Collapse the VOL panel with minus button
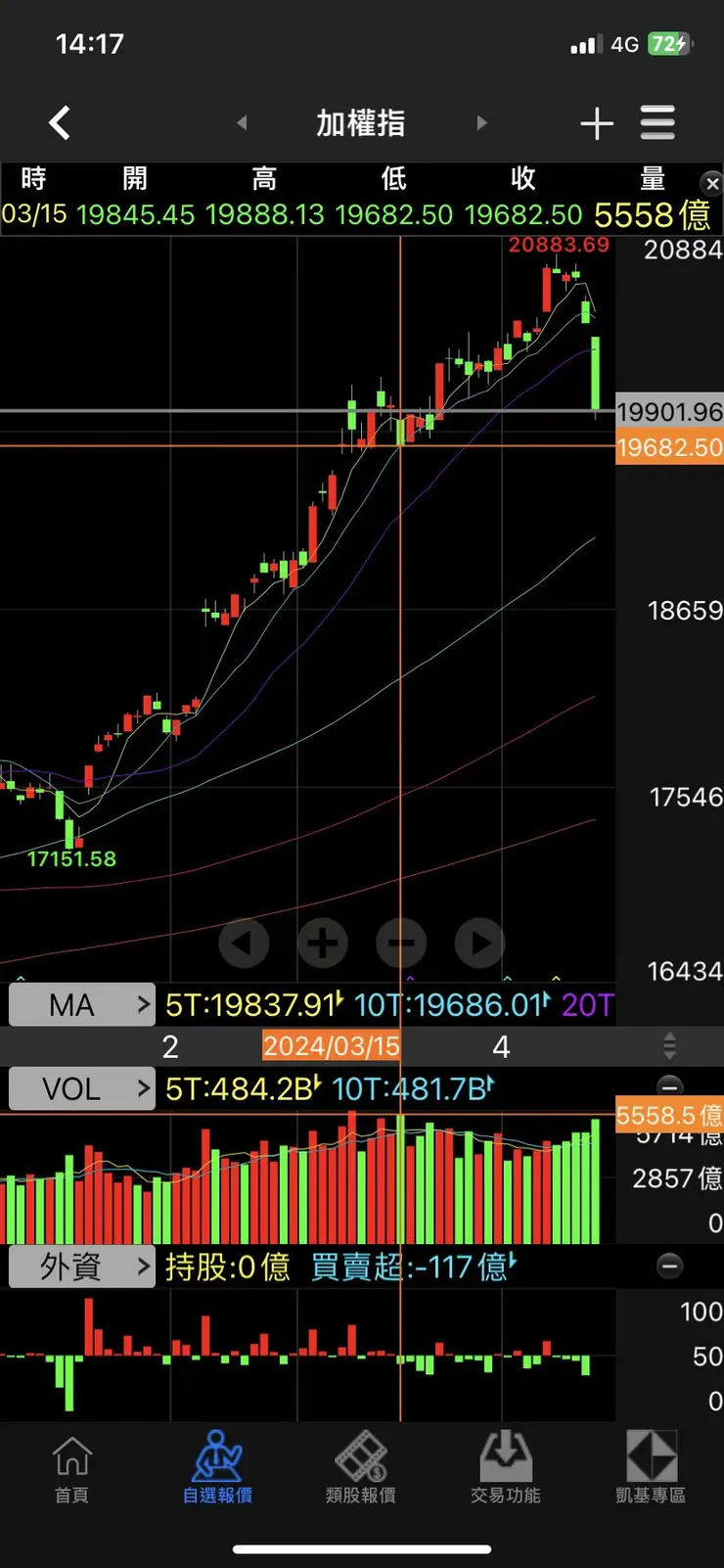724x1568 pixels. [670, 1086]
